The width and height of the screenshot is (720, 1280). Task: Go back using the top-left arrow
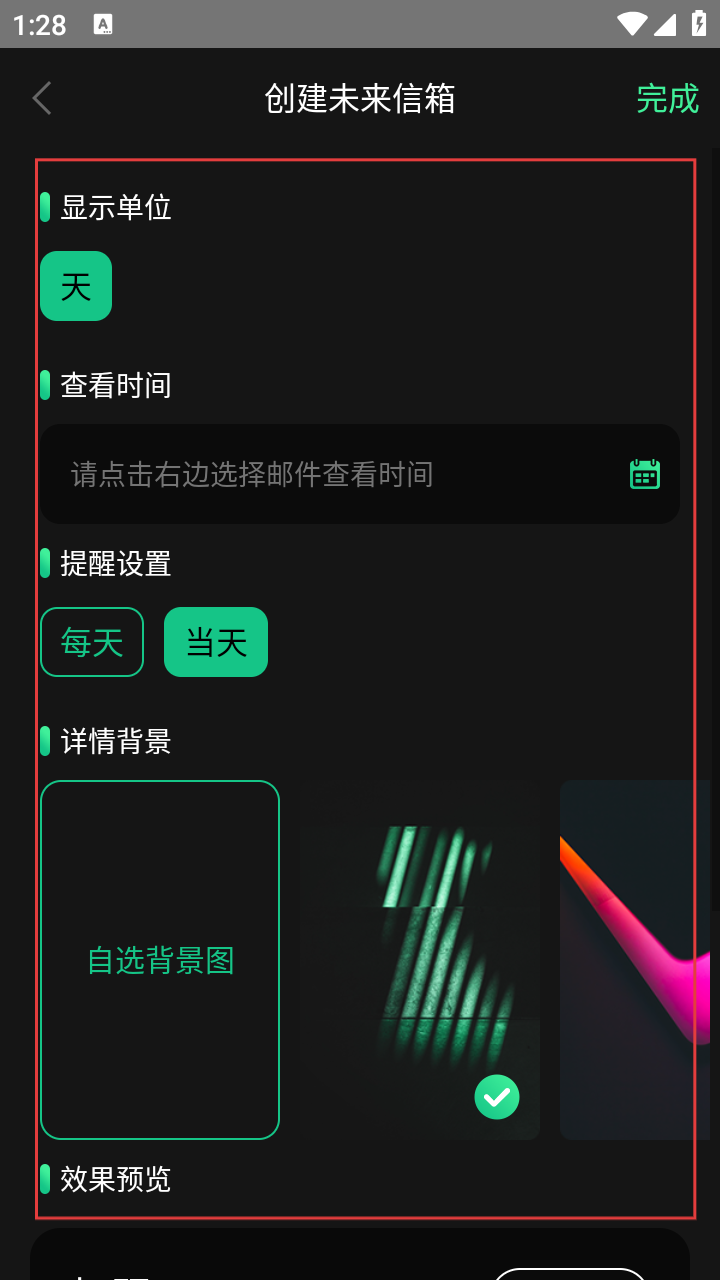pos(42,98)
